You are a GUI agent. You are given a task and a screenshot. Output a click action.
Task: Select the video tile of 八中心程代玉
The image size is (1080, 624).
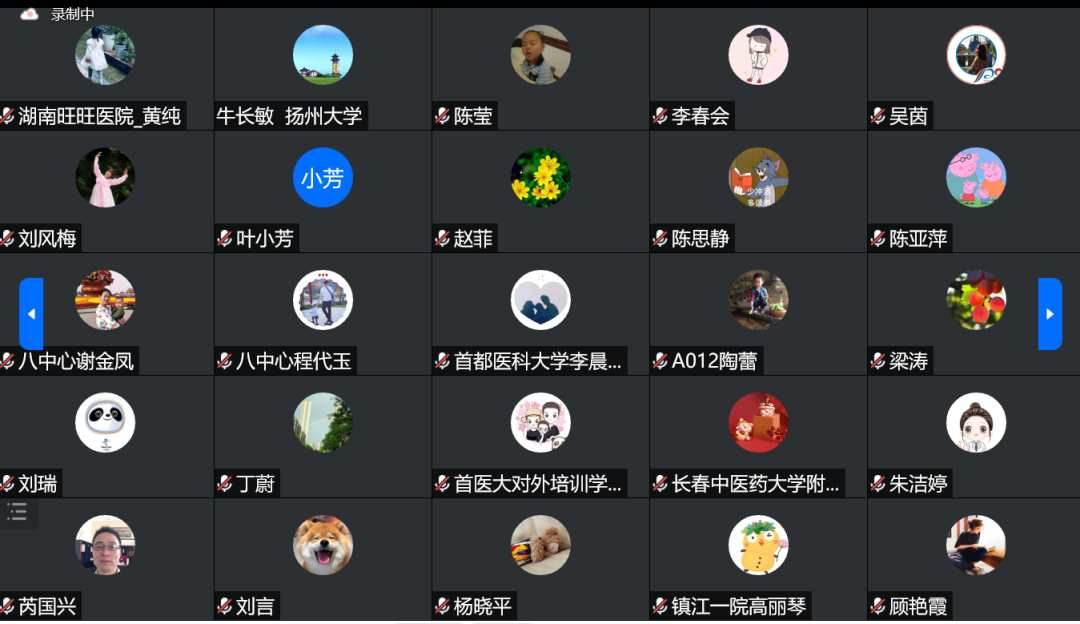323,312
